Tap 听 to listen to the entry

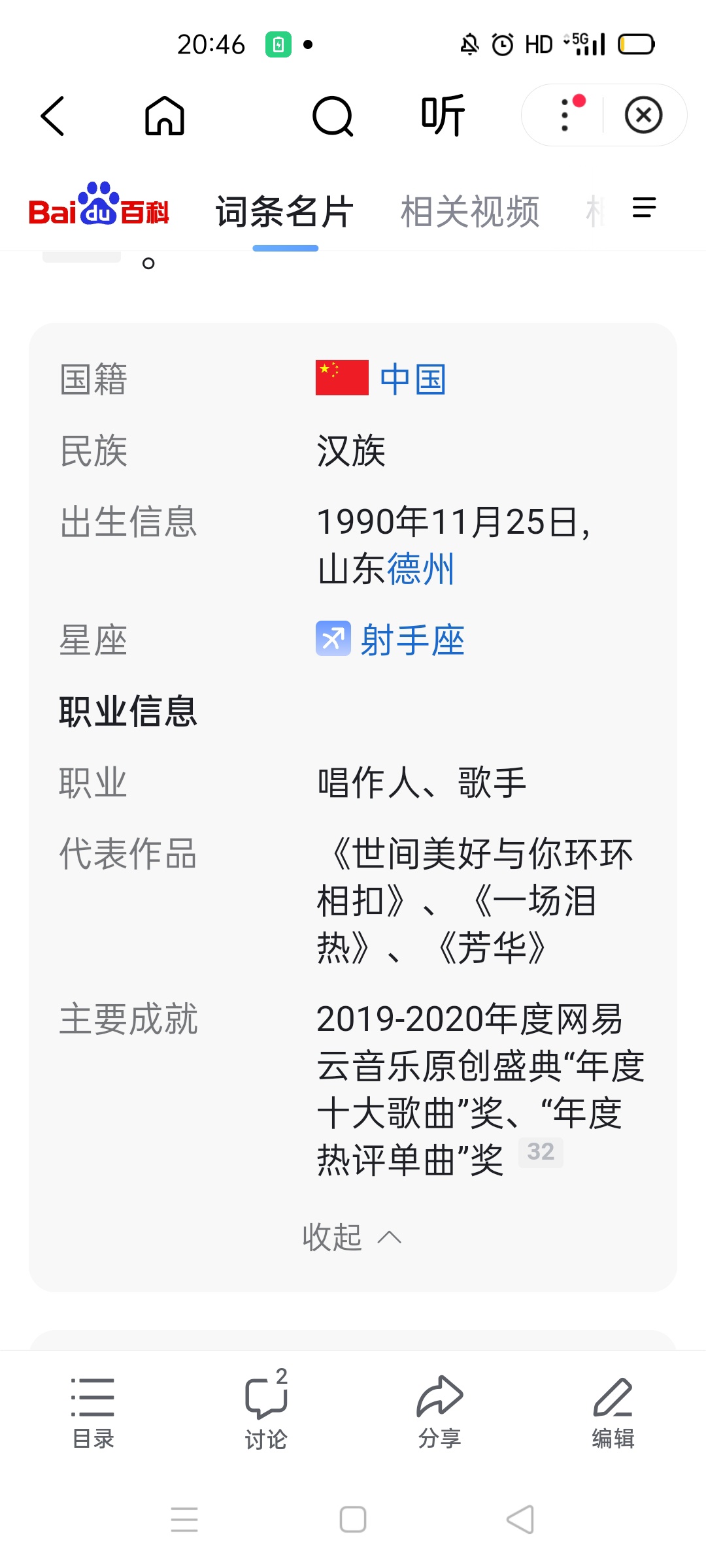[x=443, y=116]
